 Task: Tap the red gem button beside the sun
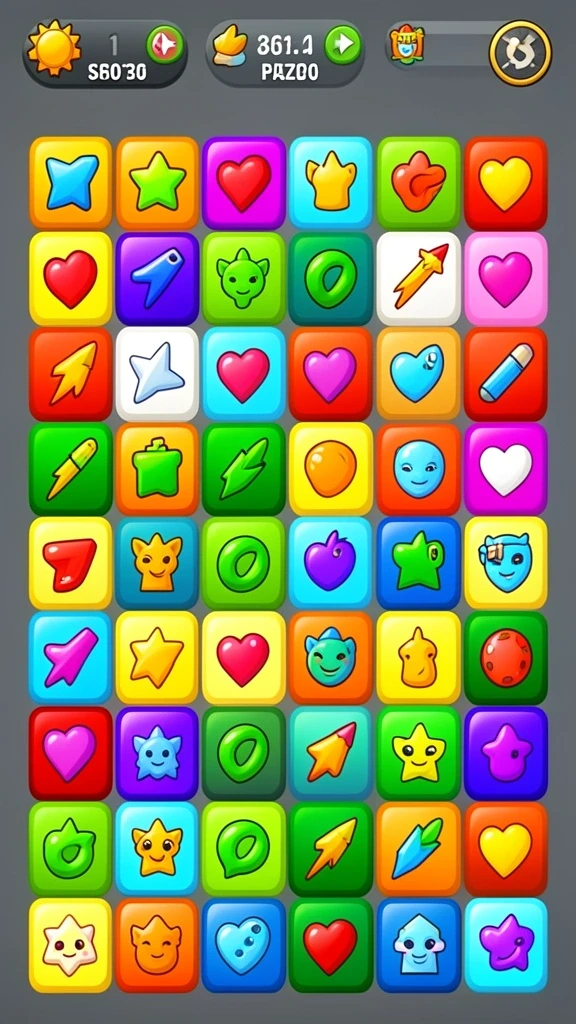[x=165, y=44]
